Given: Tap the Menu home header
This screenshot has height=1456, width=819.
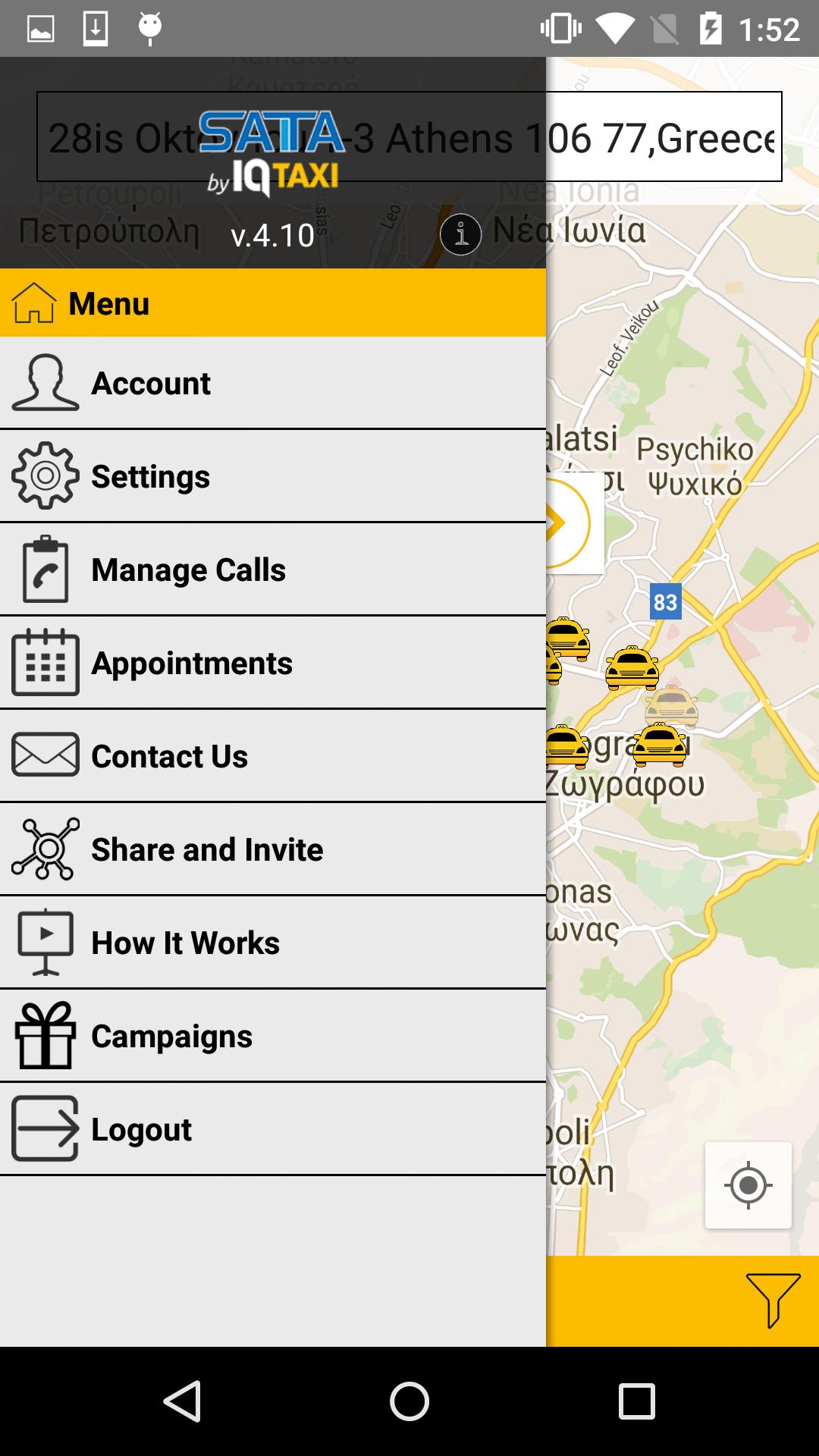Looking at the screenshot, I should [x=273, y=303].
